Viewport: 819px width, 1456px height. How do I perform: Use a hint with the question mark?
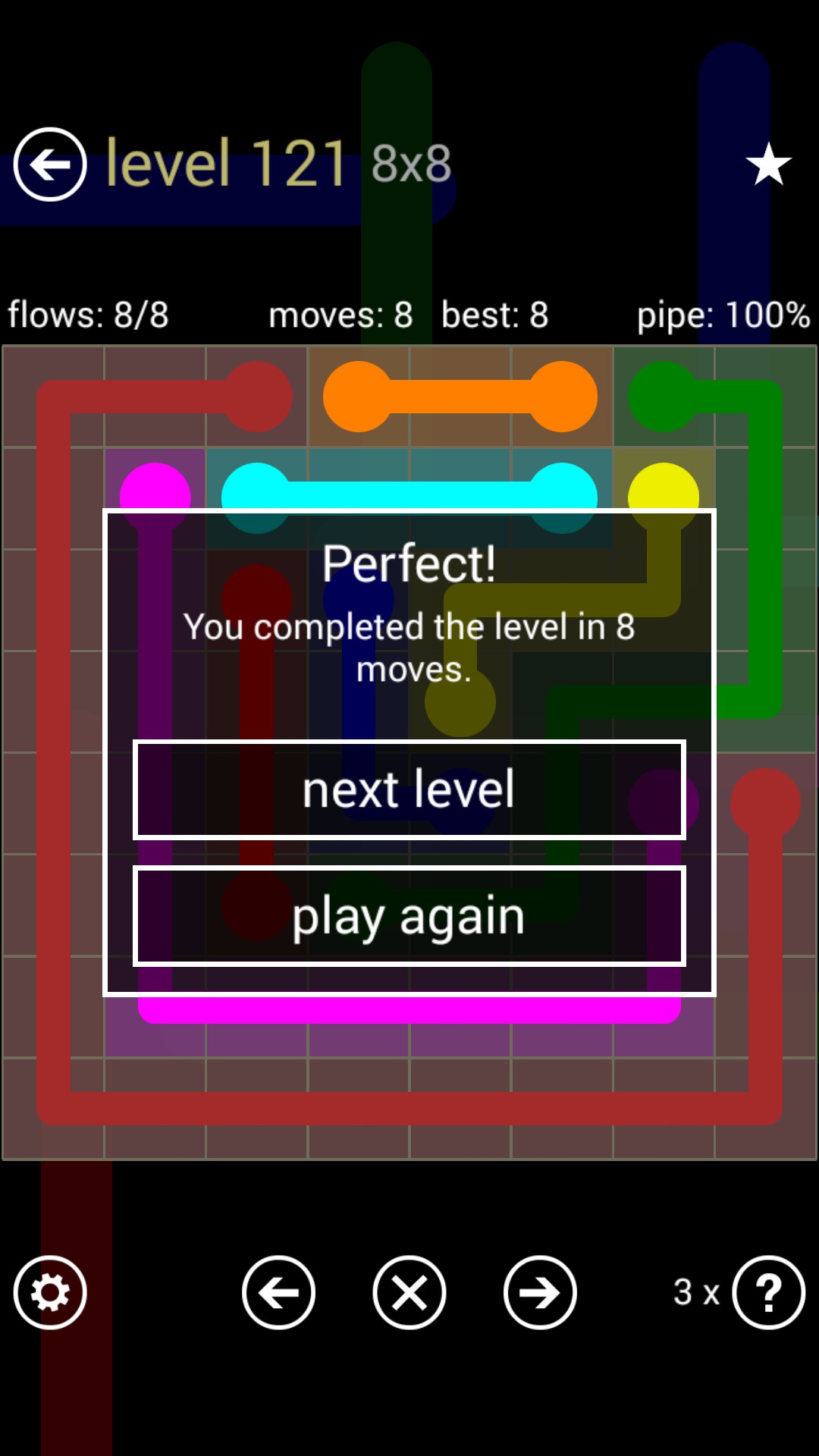pyautogui.click(x=767, y=1292)
